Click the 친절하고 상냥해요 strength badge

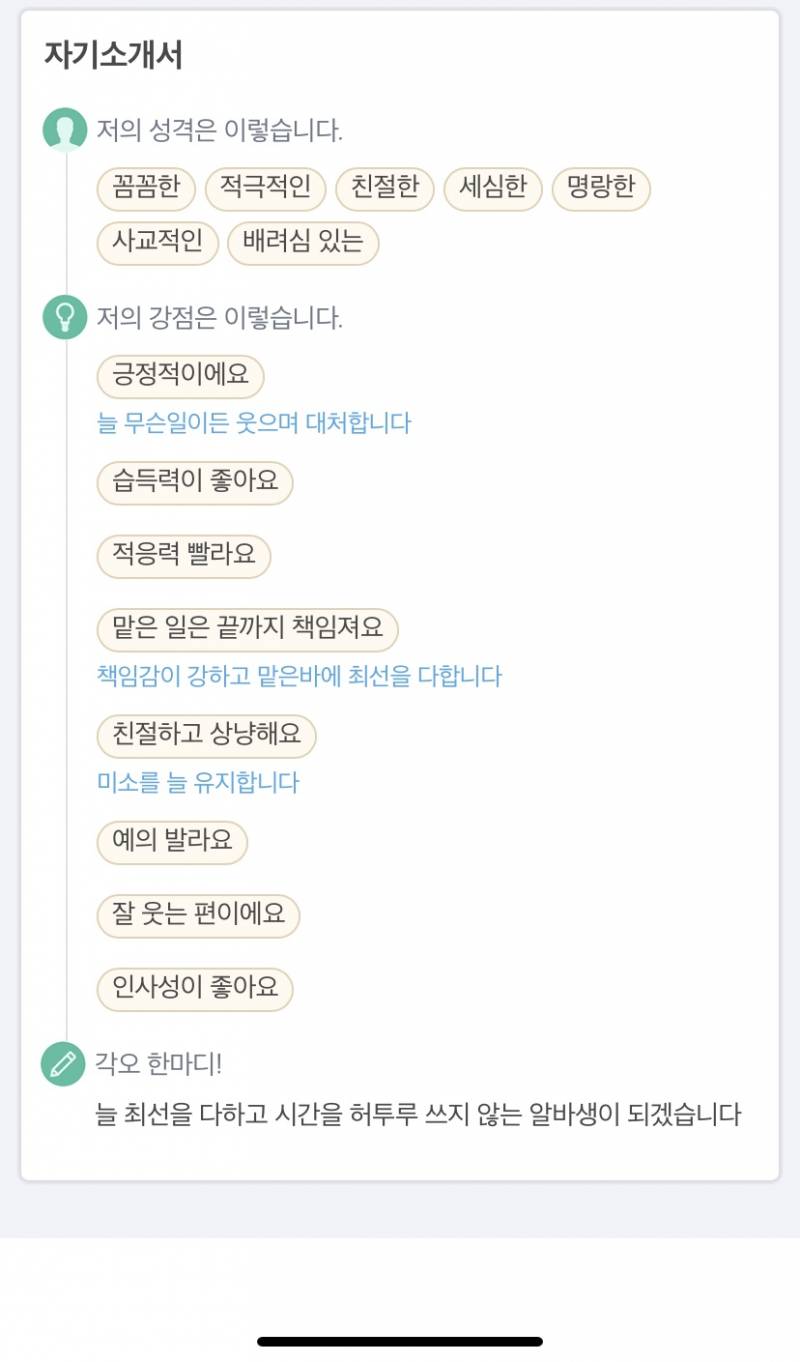pos(211,736)
